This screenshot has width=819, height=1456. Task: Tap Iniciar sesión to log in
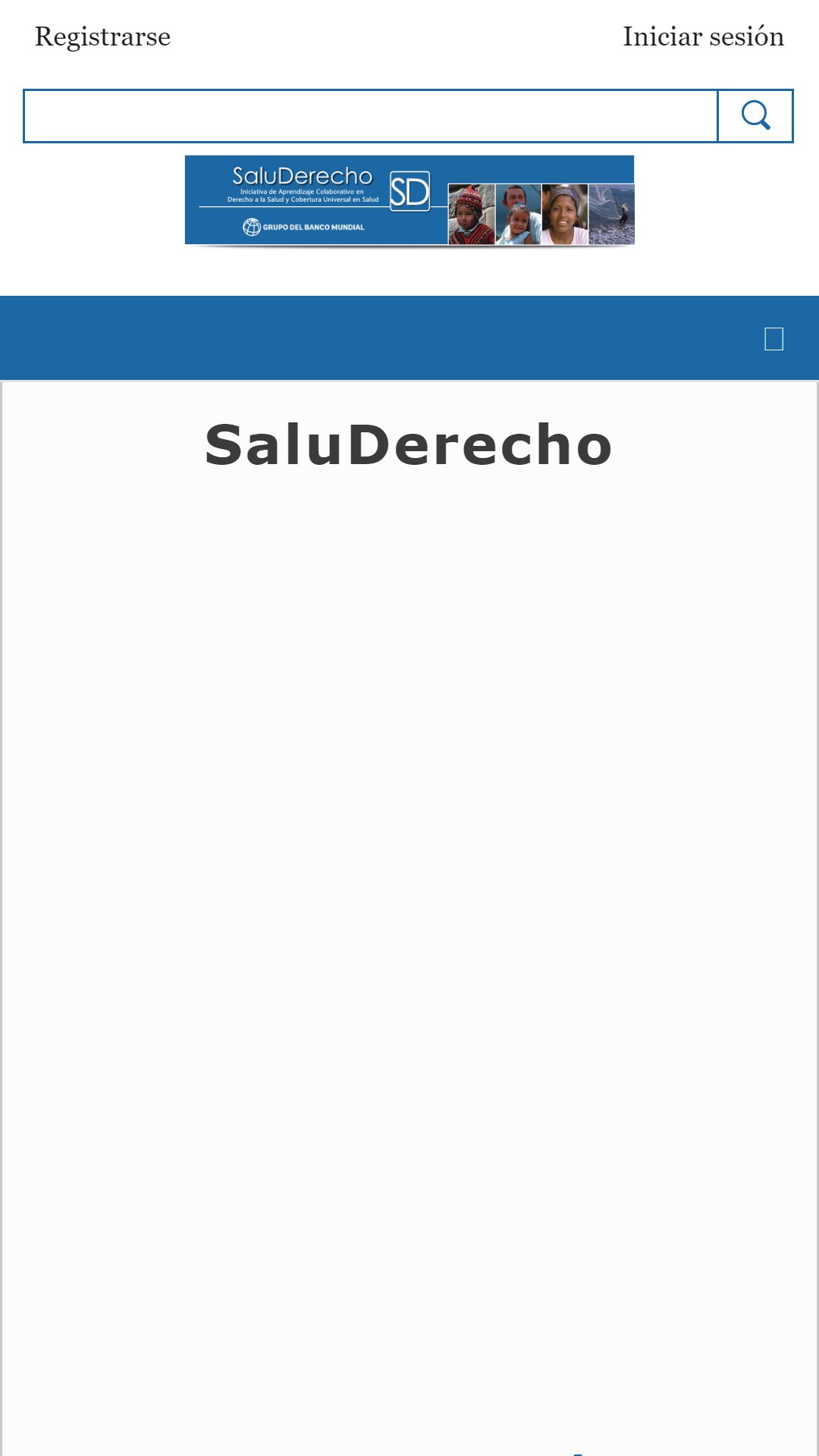[x=703, y=36]
